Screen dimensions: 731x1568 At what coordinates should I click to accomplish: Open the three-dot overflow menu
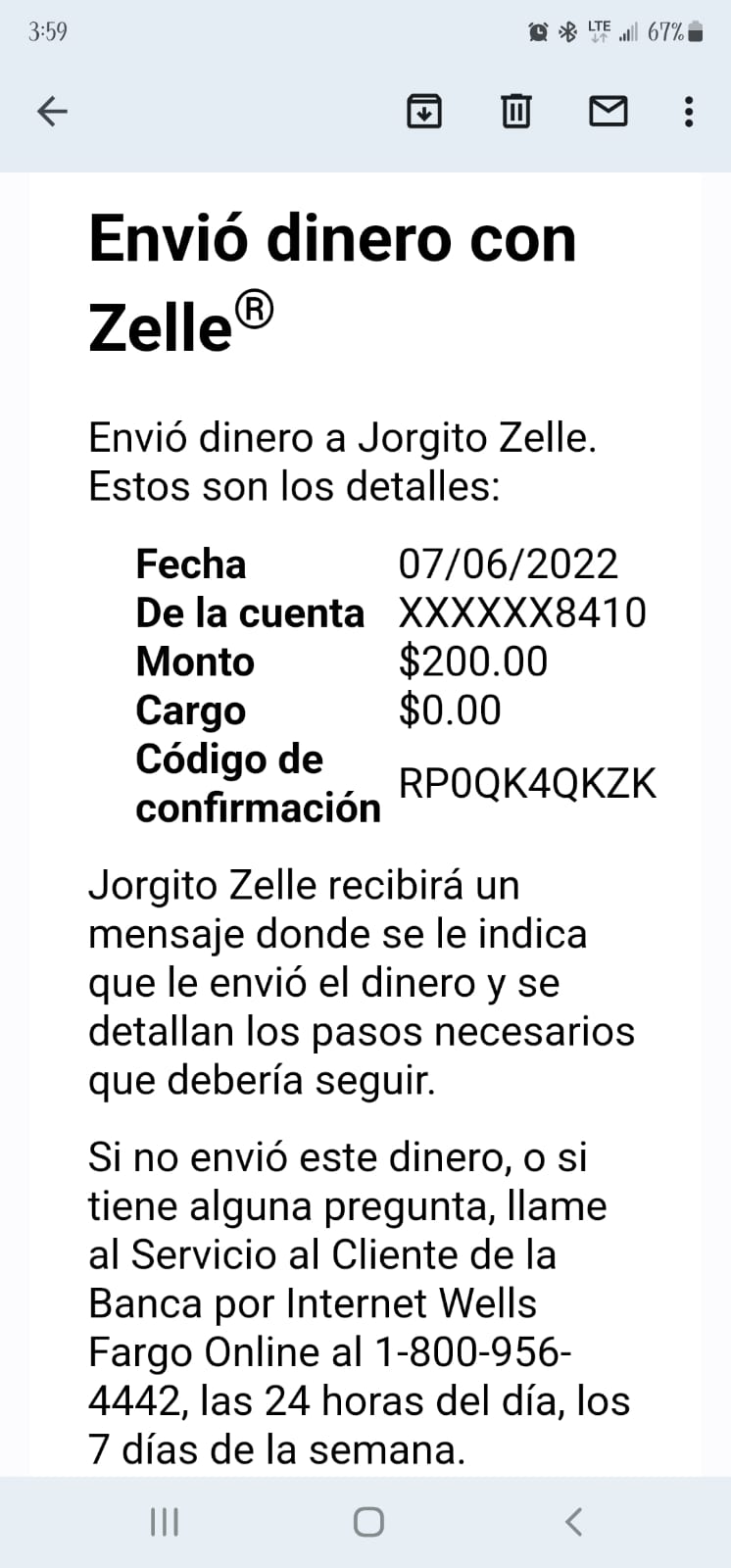click(689, 112)
